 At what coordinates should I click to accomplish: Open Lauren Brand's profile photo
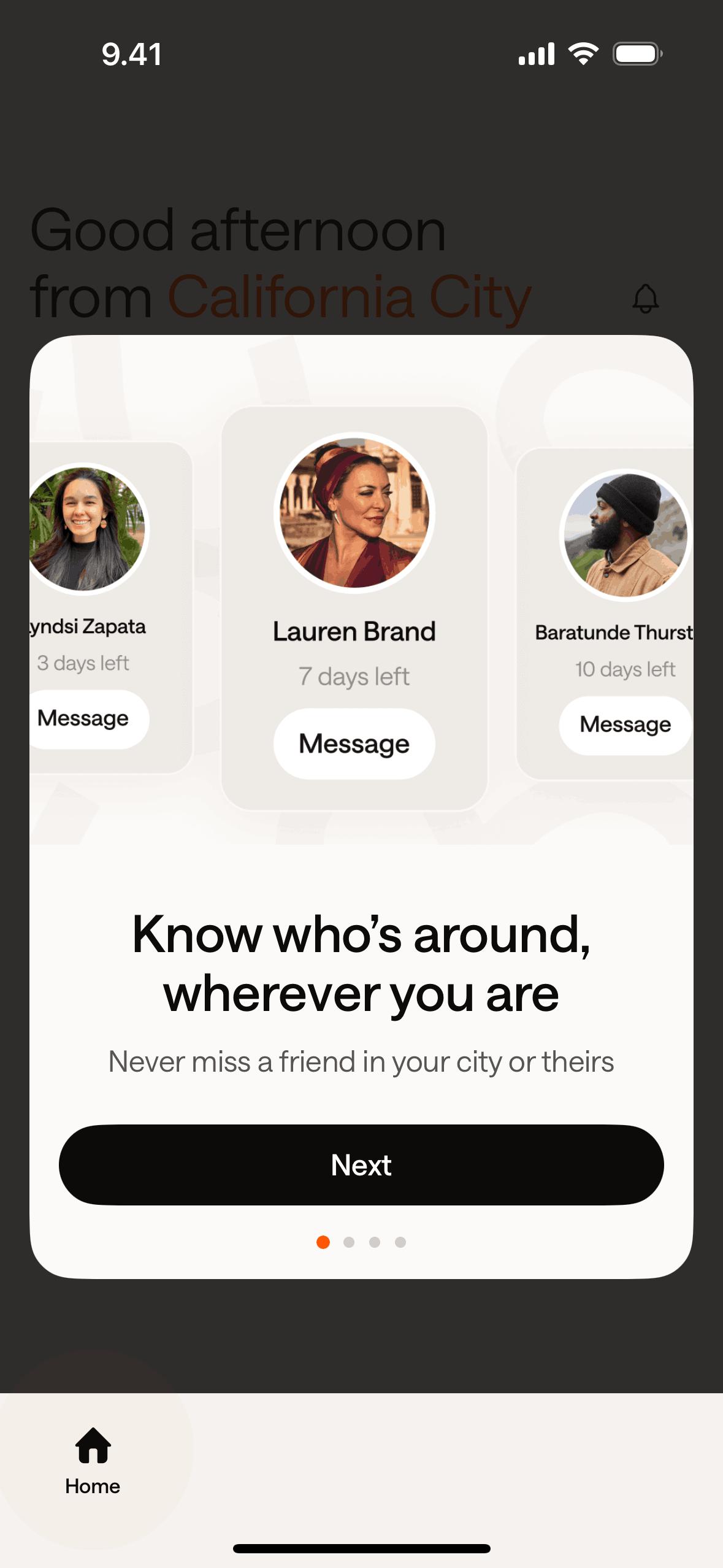click(354, 513)
